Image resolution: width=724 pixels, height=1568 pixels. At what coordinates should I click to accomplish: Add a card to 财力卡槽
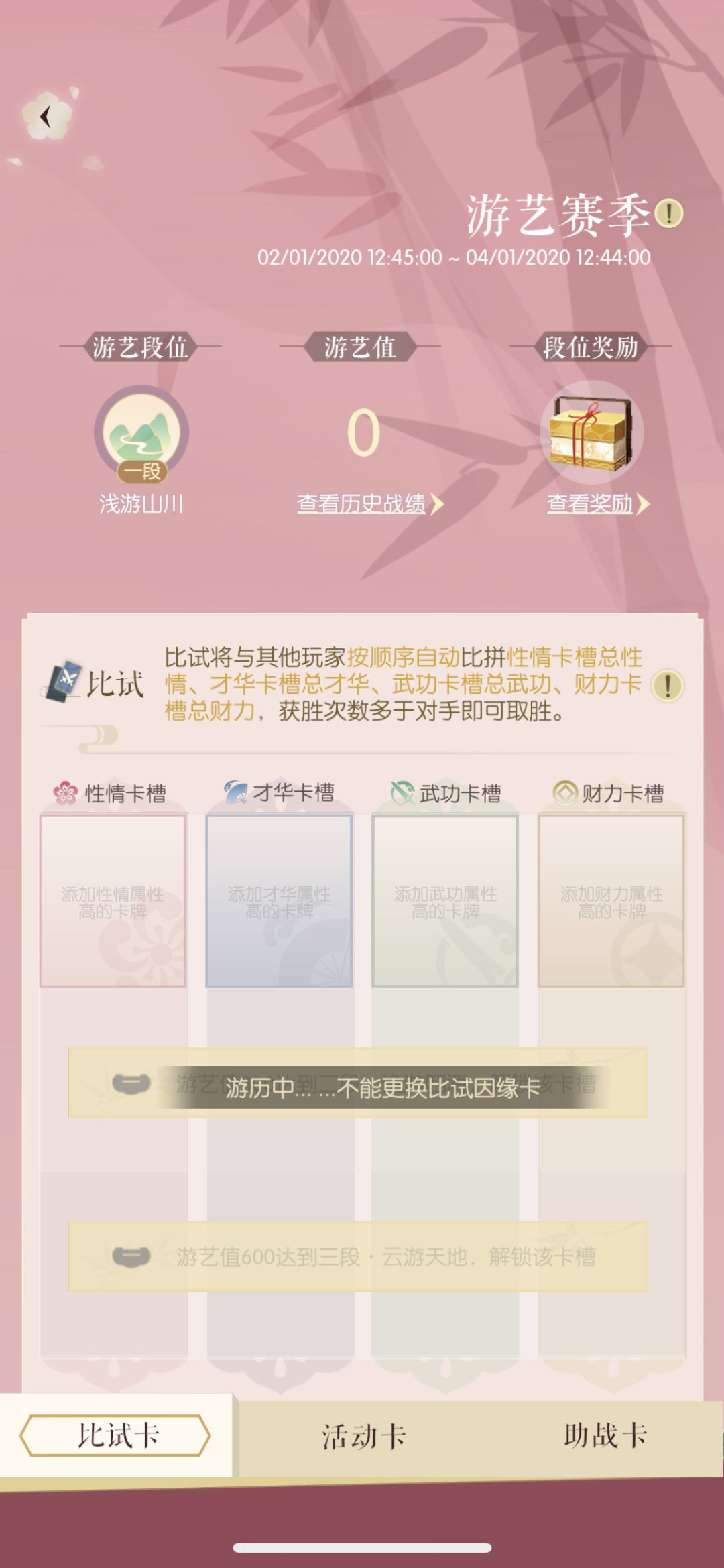[x=611, y=901]
